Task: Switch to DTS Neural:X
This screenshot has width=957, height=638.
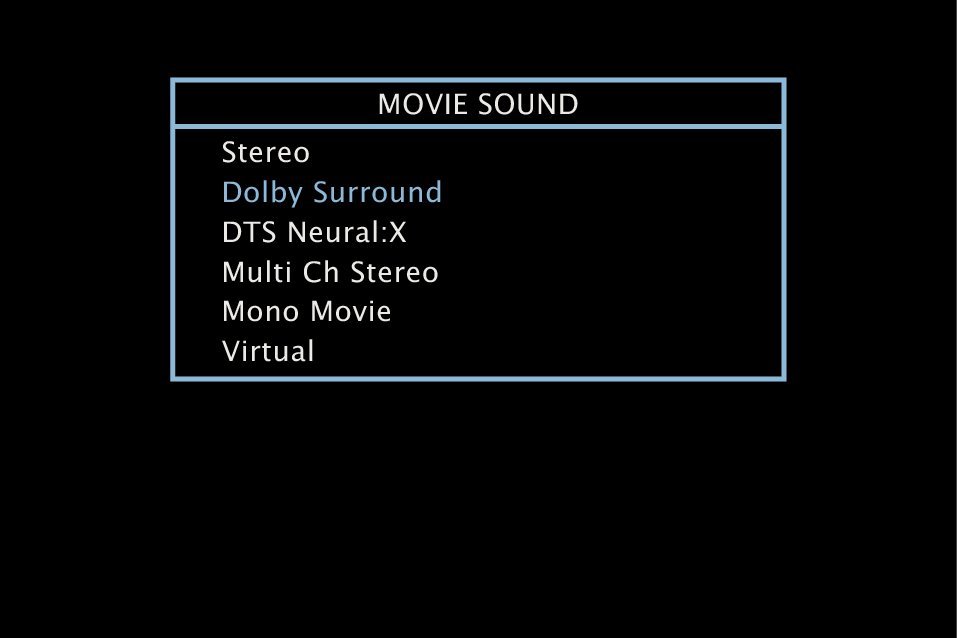Action: pos(314,233)
